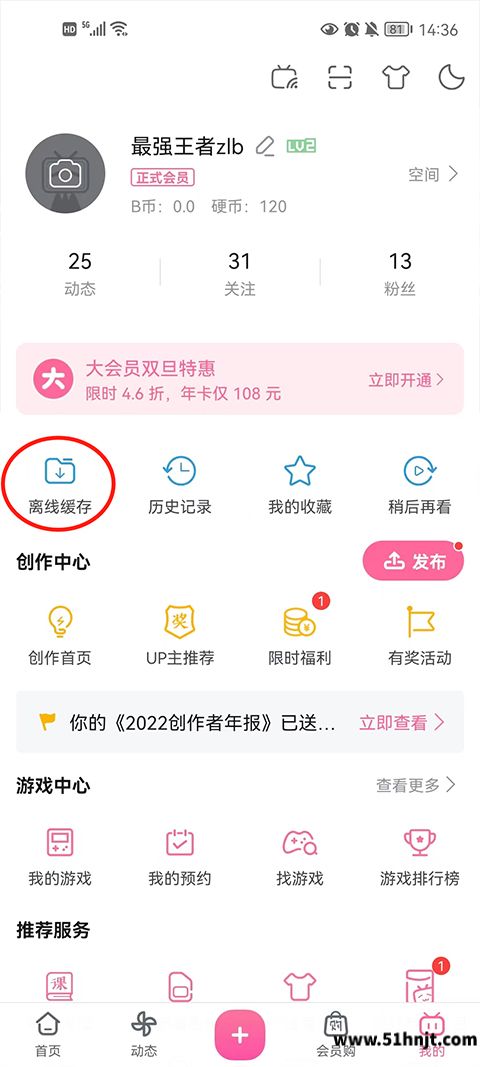This screenshot has height=1067, width=480.
Task: Toggle night mode moon icon
Action: click(451, 78)
